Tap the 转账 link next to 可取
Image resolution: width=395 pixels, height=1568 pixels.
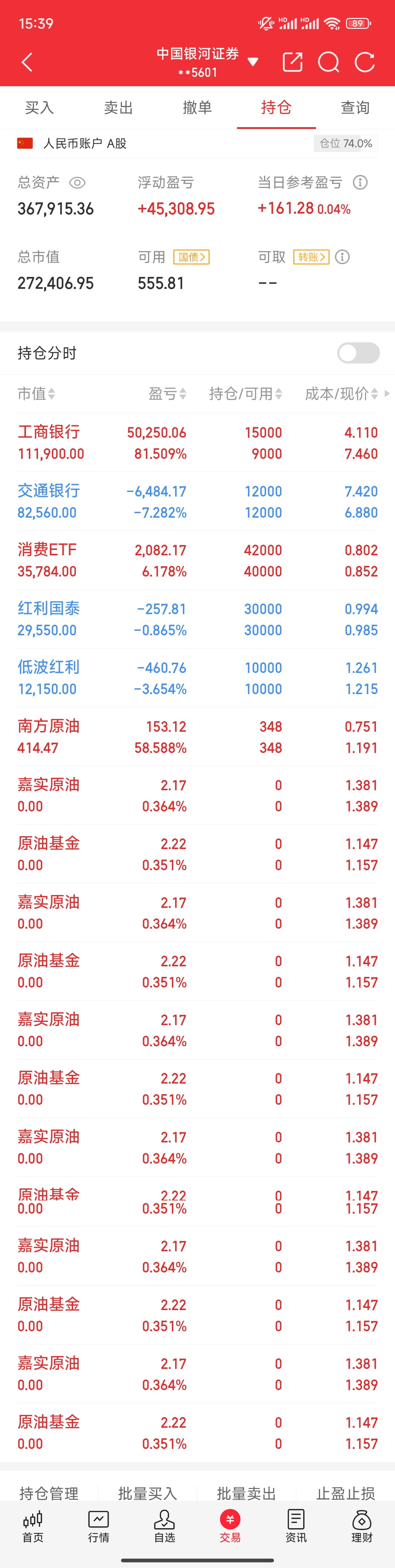pos(312,257)
